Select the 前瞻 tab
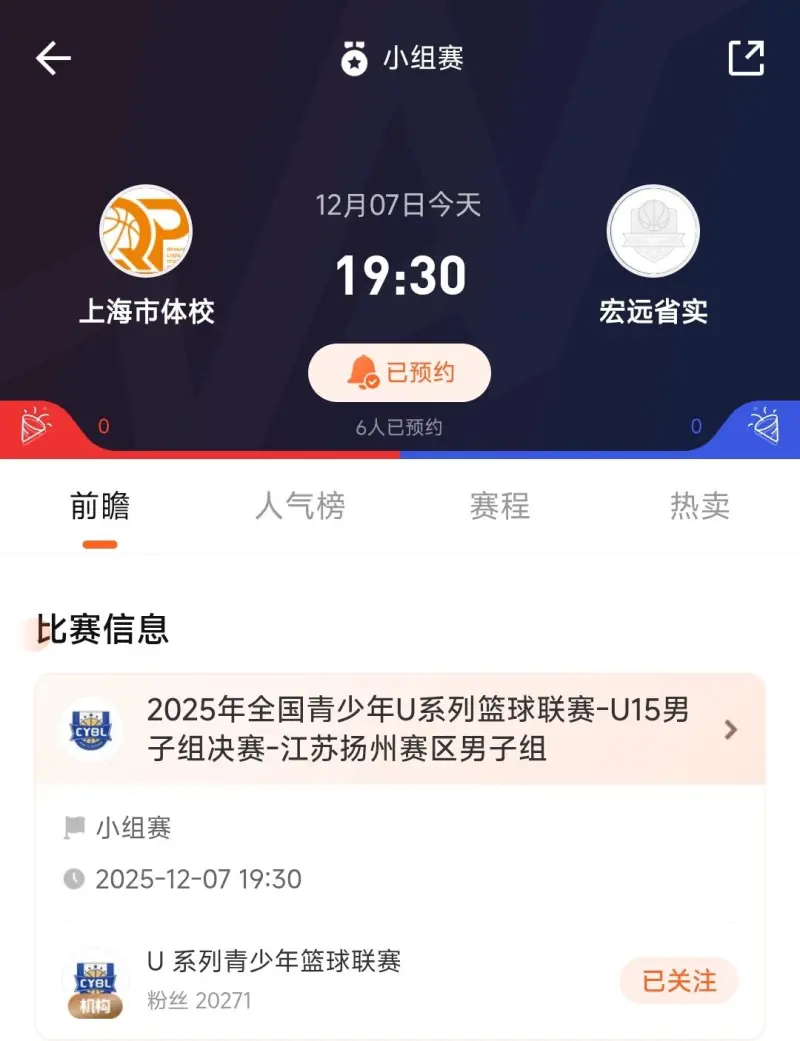The width and height of the screenshot is (800, 1041). click(x=100, y=506)
